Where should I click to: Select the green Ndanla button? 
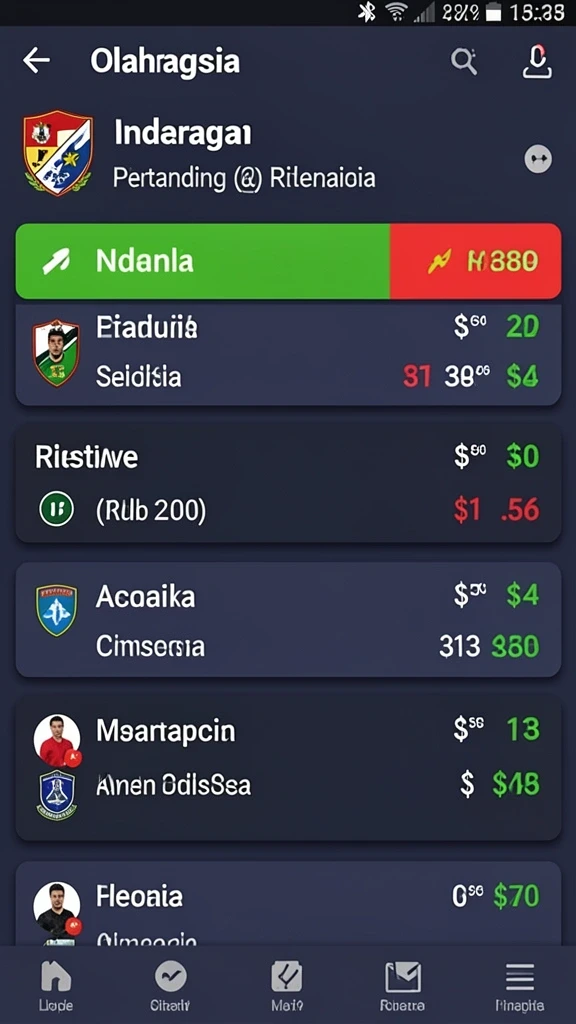(202, 261)
